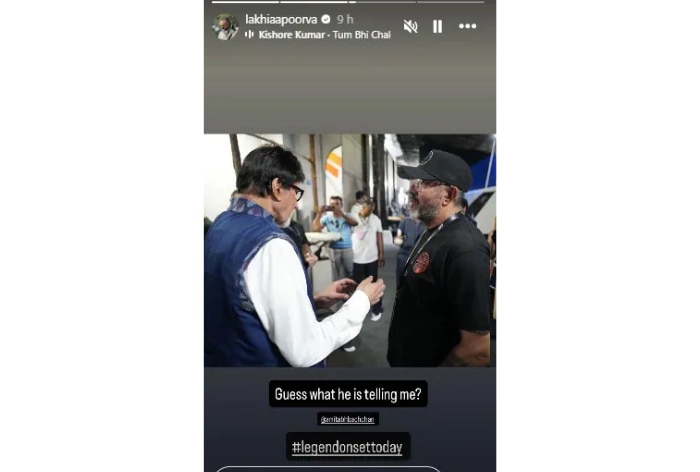This screenshot has height=472, width=700.
Task: Pause the story playback
Action: [437, 26]
